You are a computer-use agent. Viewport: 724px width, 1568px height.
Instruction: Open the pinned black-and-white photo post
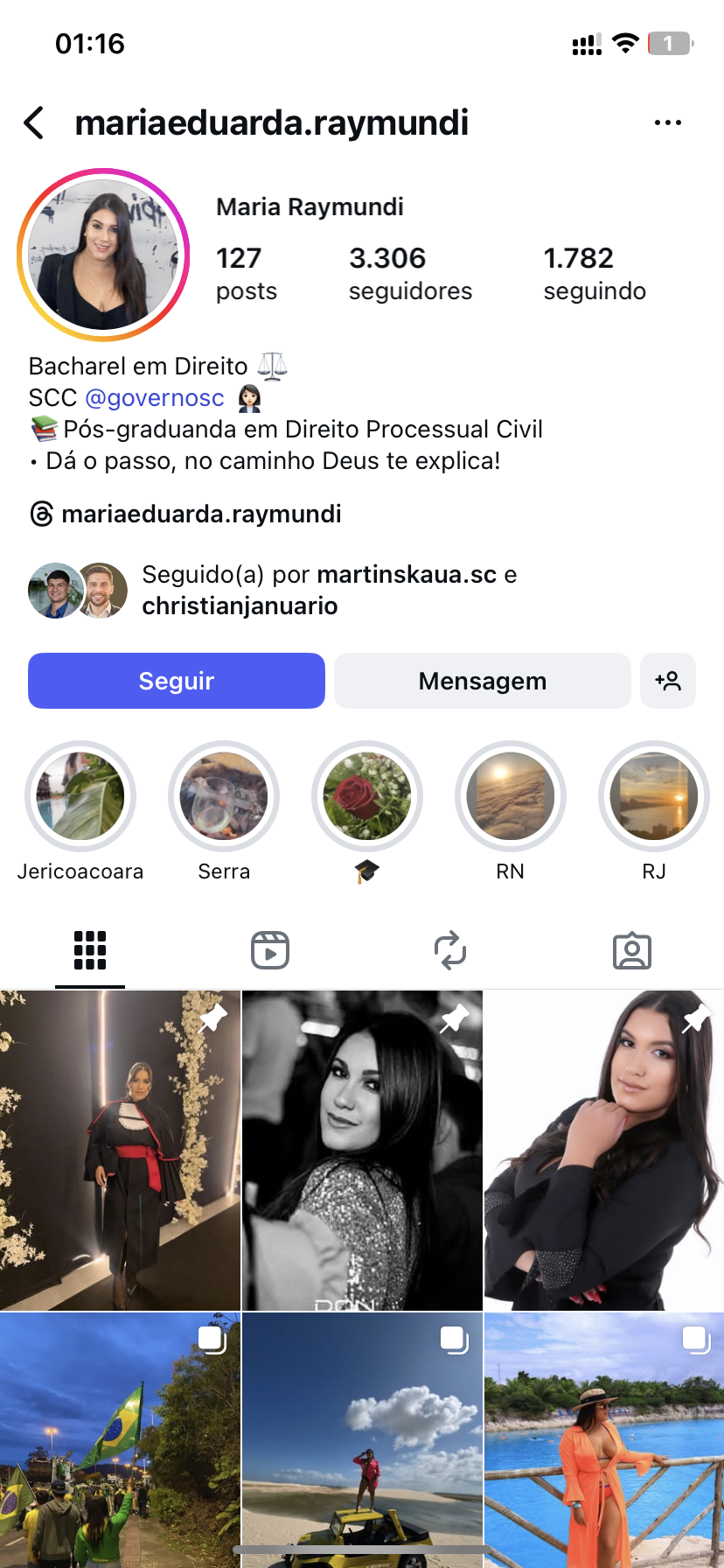362,1151
